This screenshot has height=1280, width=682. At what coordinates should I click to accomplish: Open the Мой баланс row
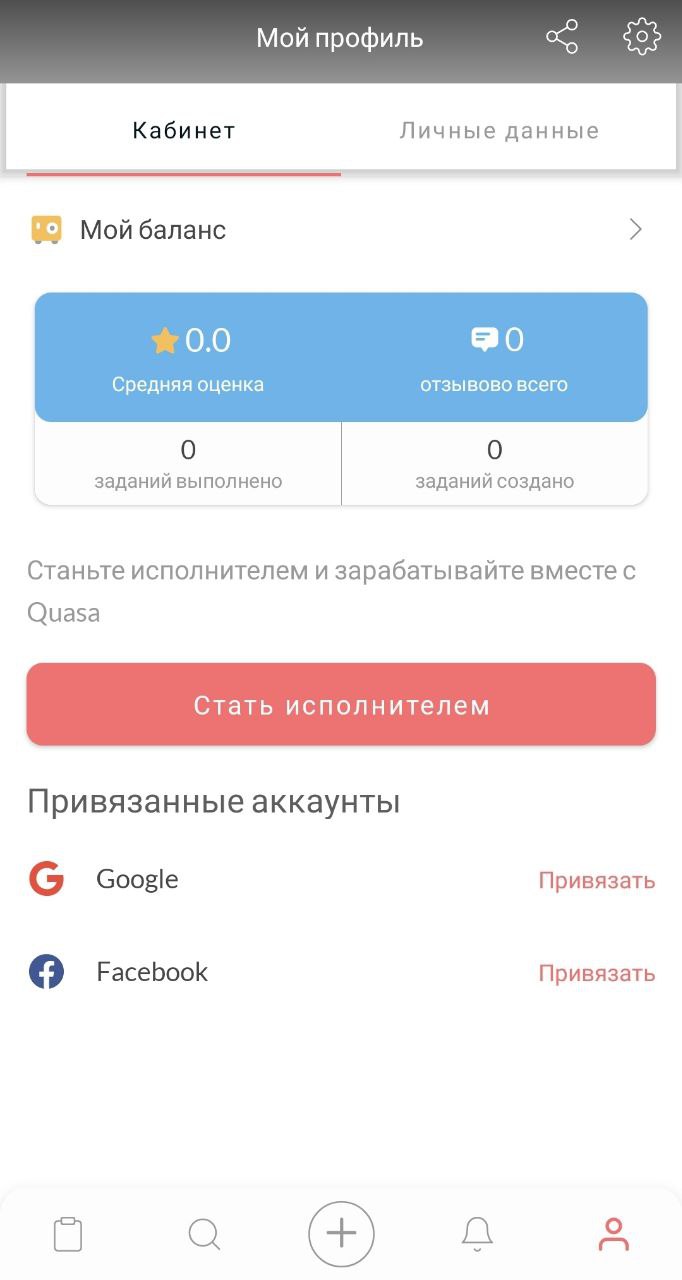340,230
